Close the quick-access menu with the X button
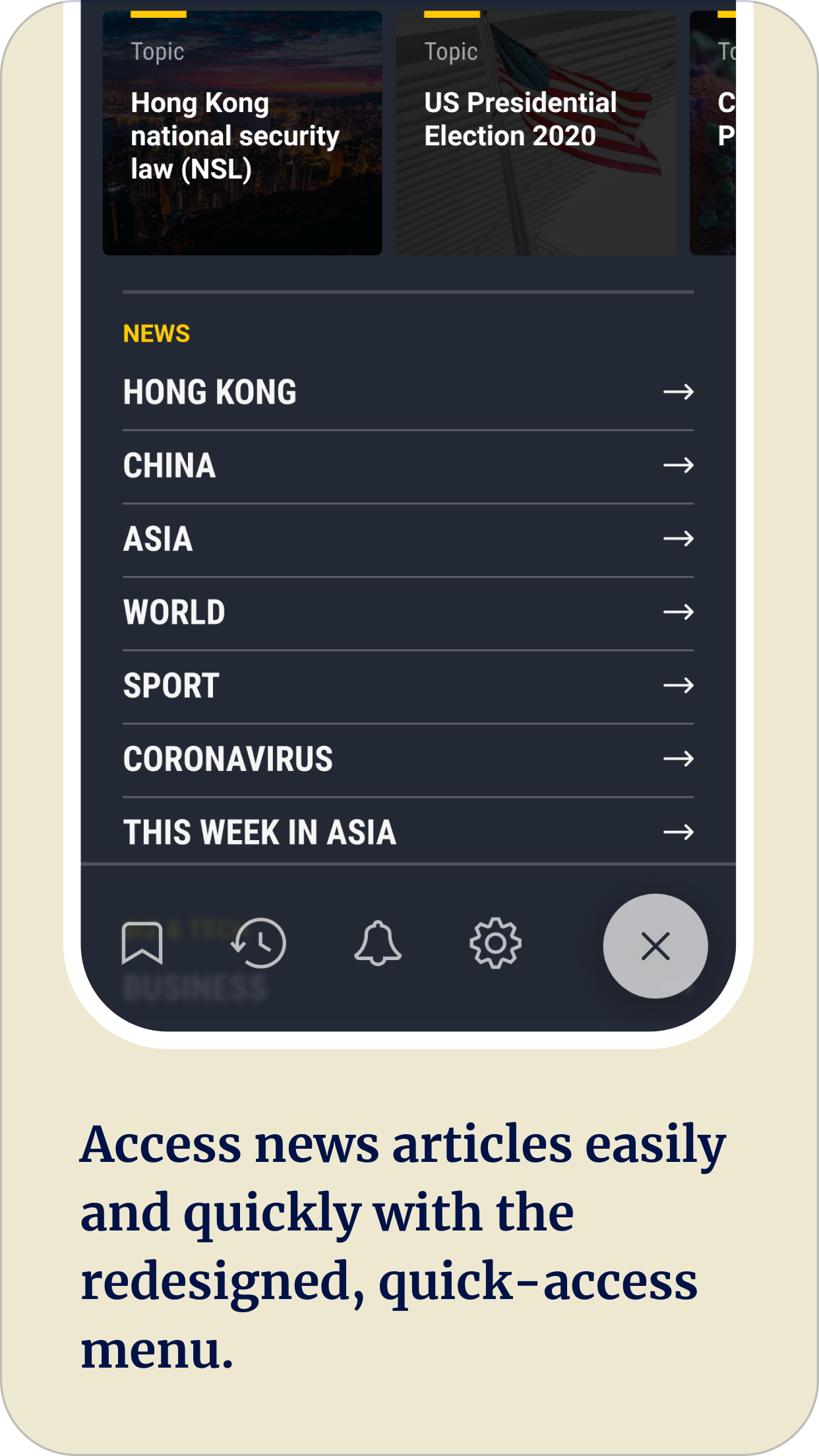 pos(654,946)
